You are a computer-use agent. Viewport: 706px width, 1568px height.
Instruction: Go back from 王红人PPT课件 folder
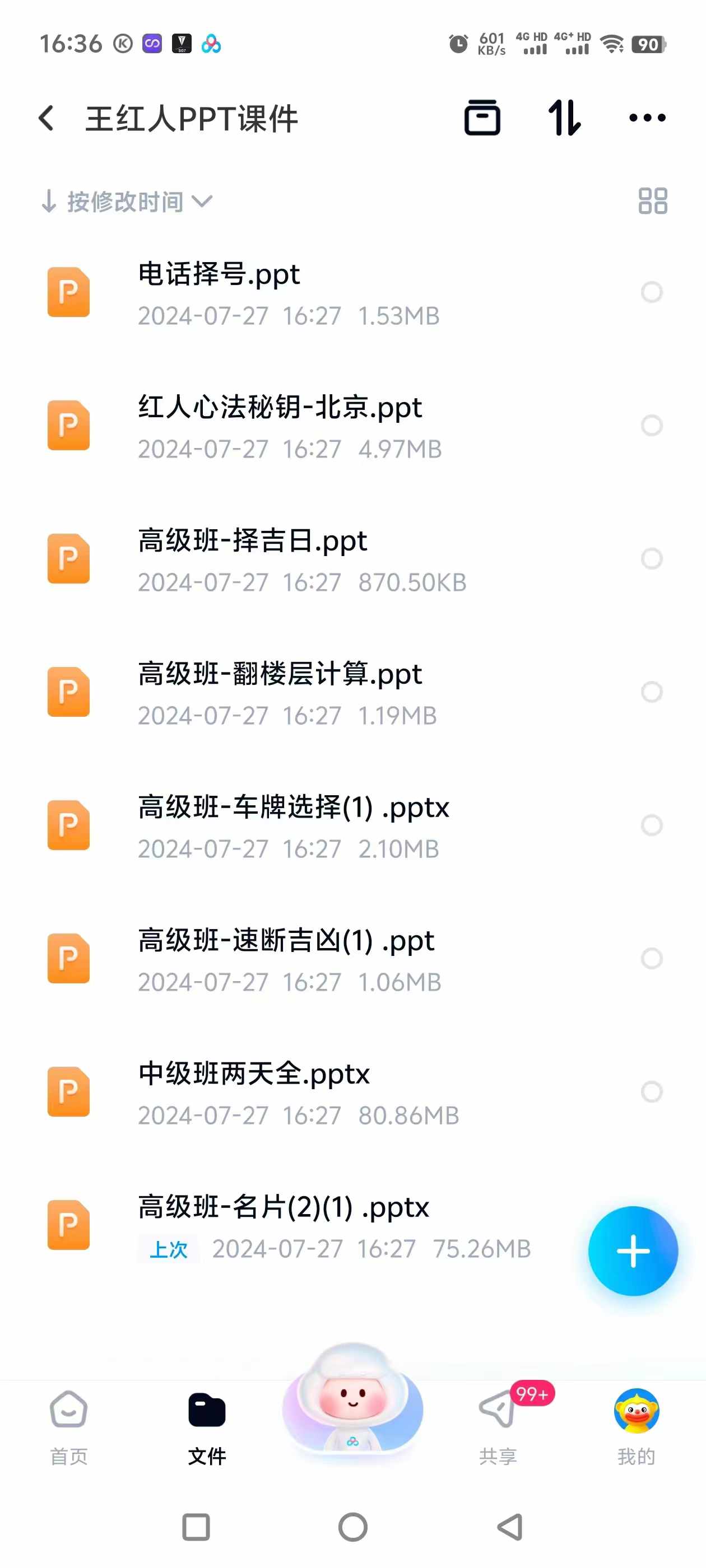(x=47, y=118)
